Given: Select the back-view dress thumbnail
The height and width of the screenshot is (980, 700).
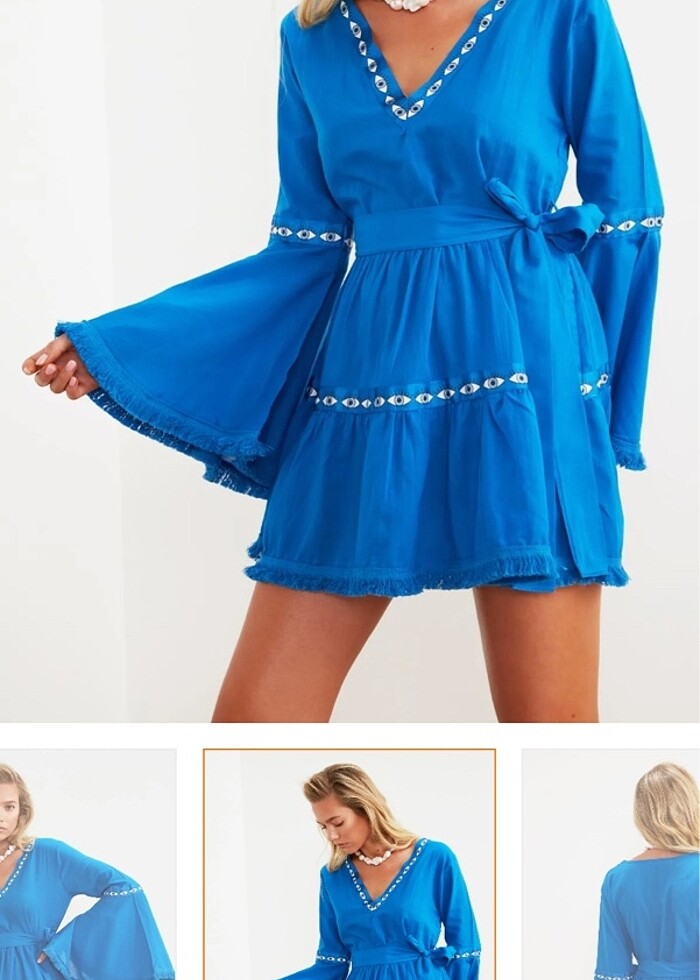Looking at the screenshot, I should click(x=611, y=865).
